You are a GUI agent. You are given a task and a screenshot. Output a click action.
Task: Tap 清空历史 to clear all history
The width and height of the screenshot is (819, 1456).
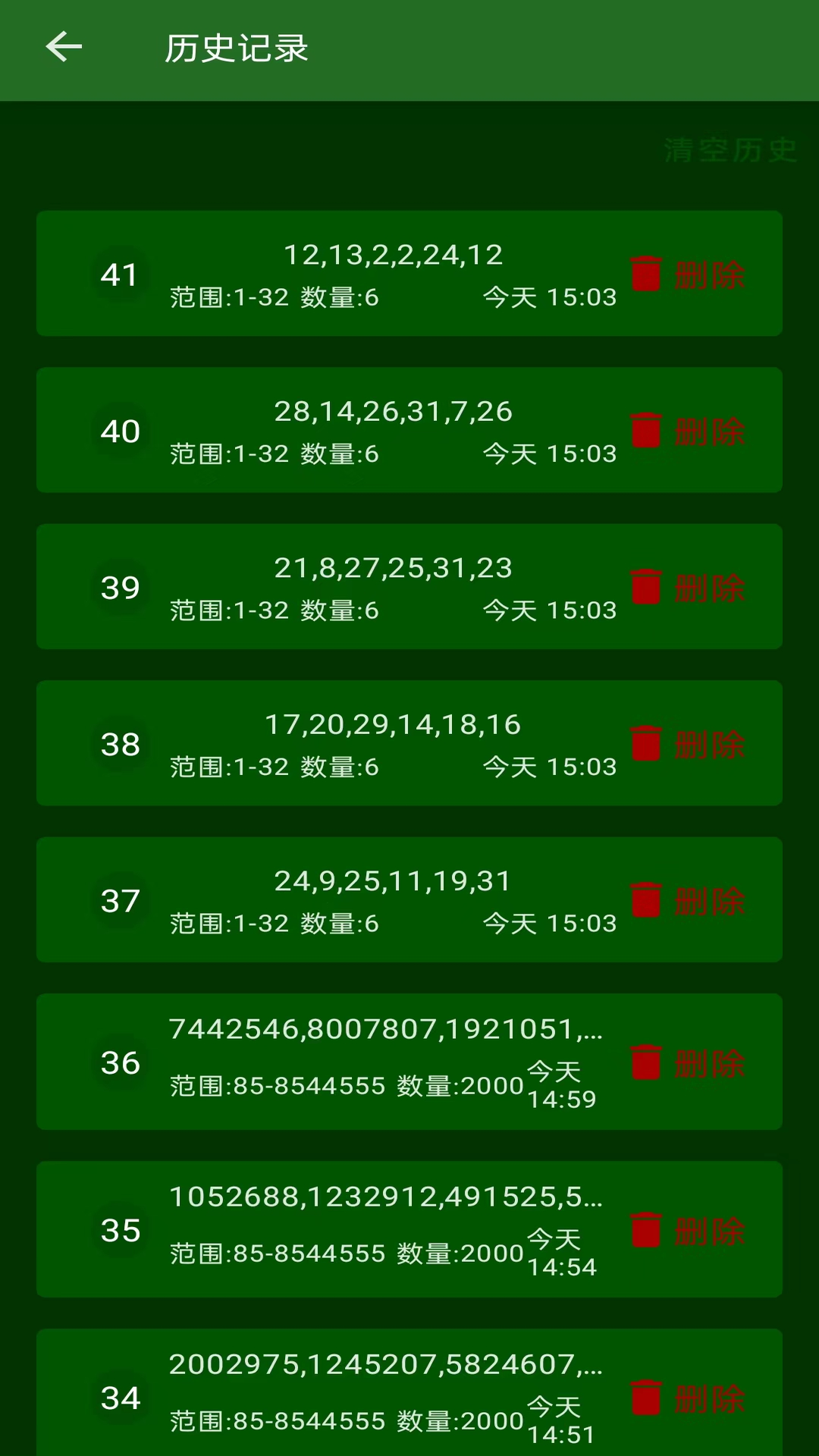coord(730,151)
